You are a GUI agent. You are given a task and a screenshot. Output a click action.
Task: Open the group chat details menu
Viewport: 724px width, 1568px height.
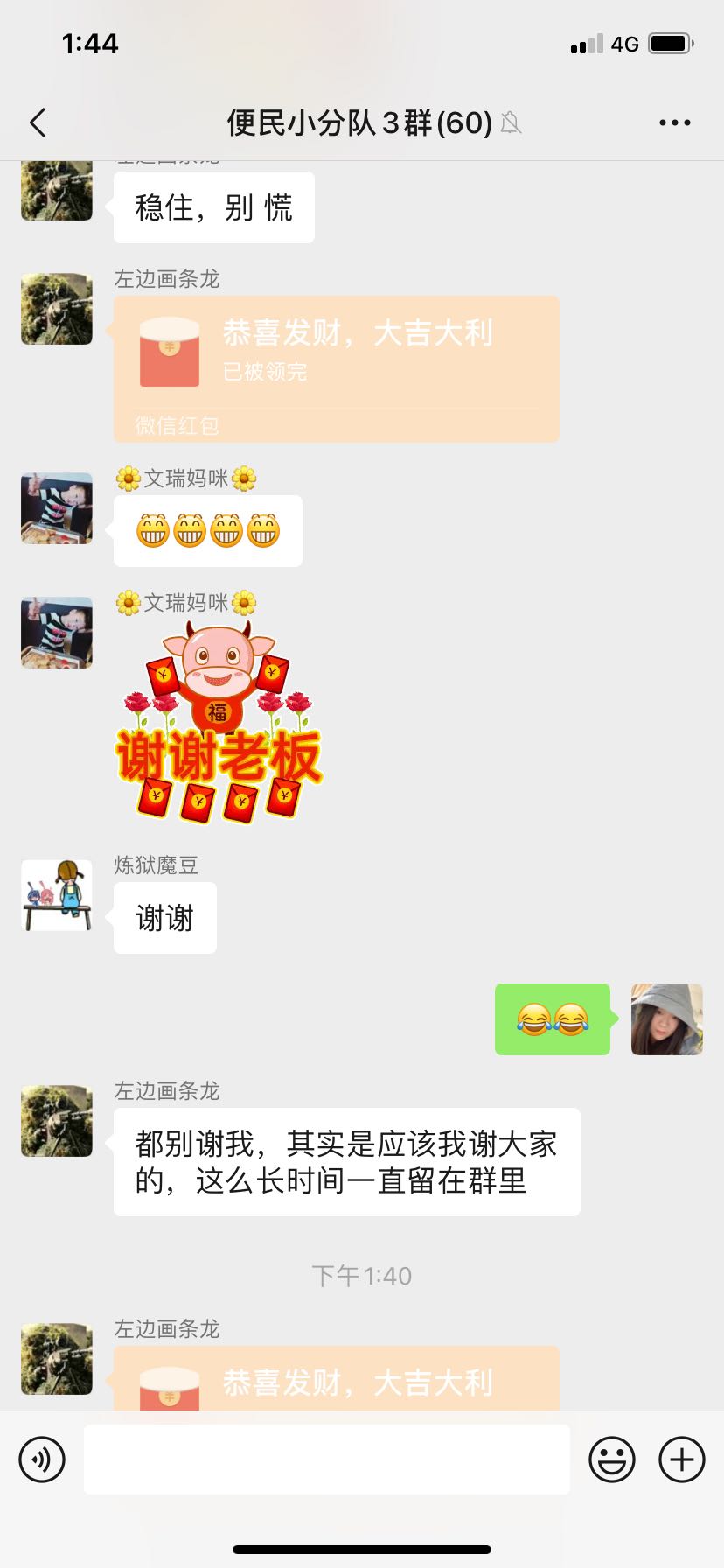coord(674,122)
